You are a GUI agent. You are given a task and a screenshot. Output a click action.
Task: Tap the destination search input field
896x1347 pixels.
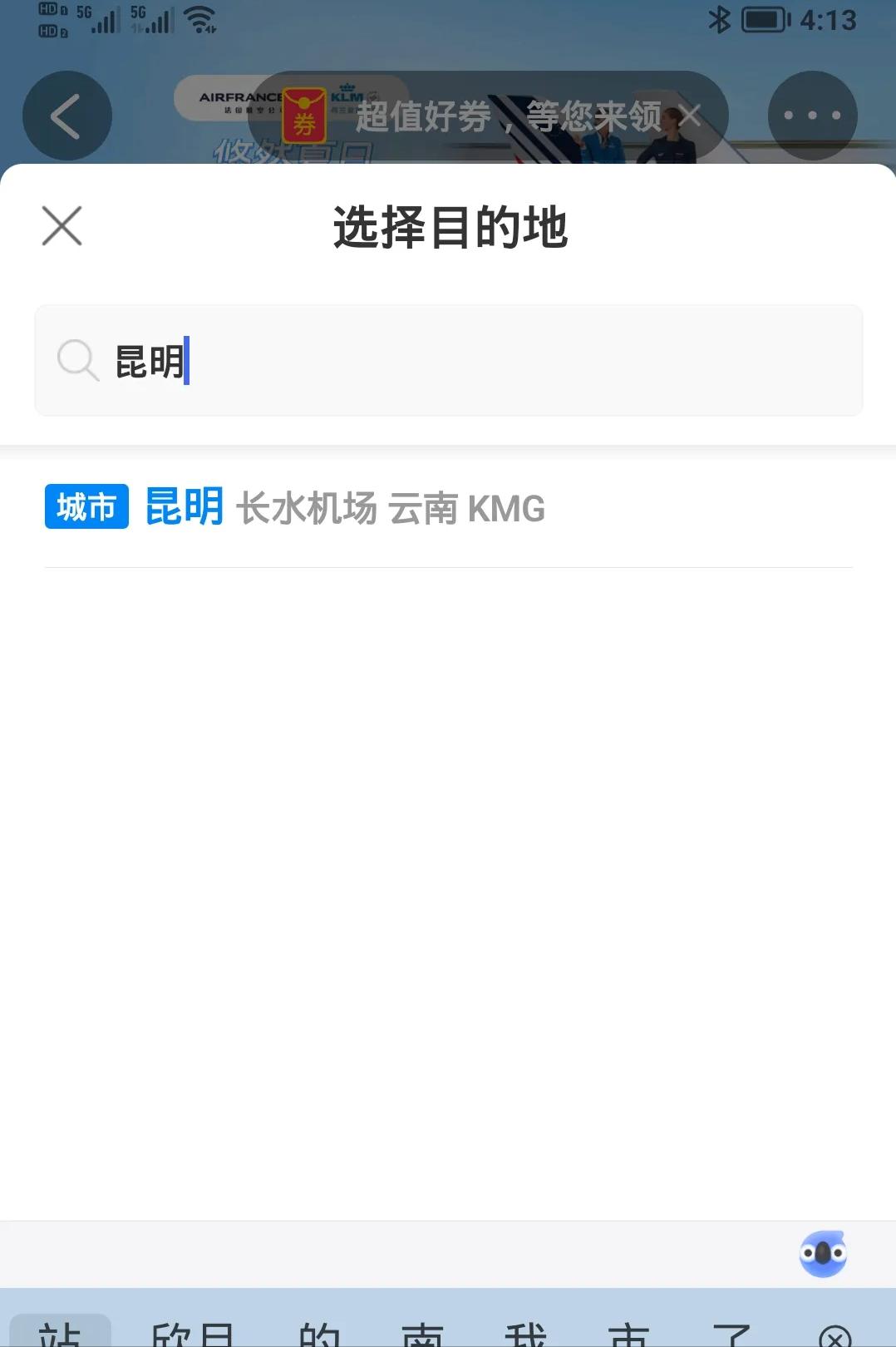(x=449, y=360)
